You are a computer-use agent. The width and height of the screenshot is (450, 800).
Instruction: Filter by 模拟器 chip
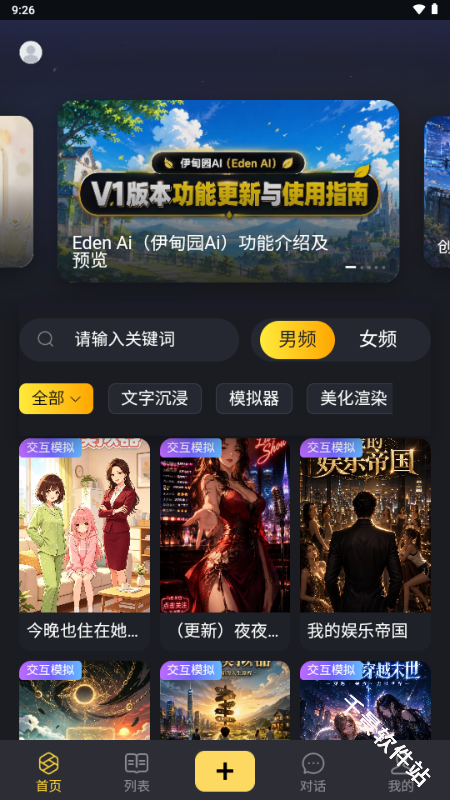(x=254, y=398)
